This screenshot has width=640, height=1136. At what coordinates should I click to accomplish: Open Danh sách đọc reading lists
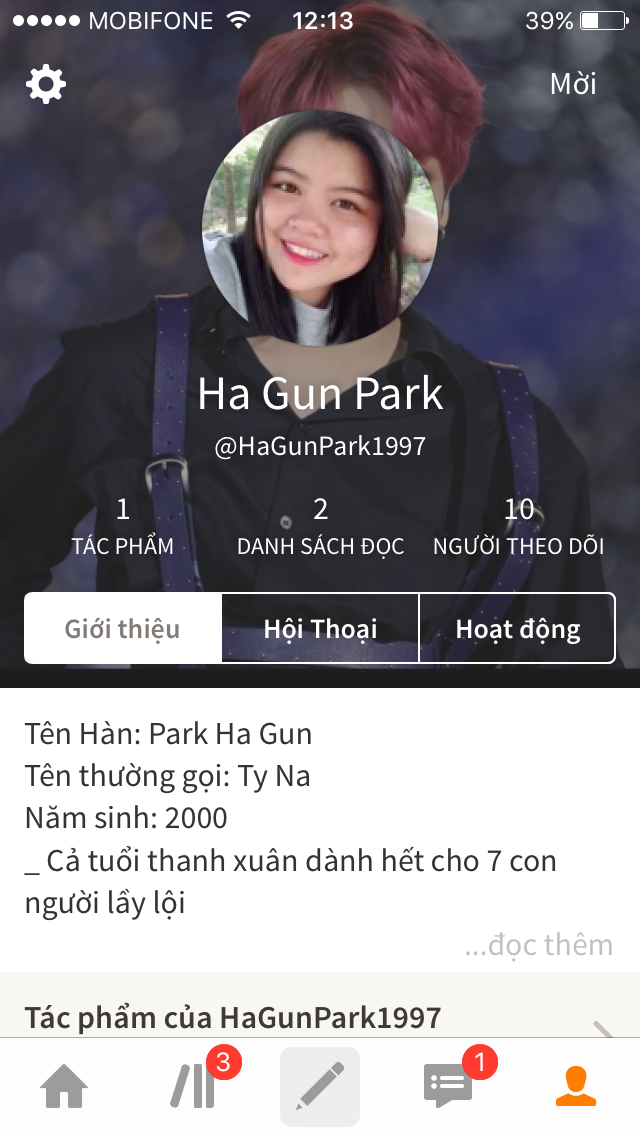click(x=320, y=527)
